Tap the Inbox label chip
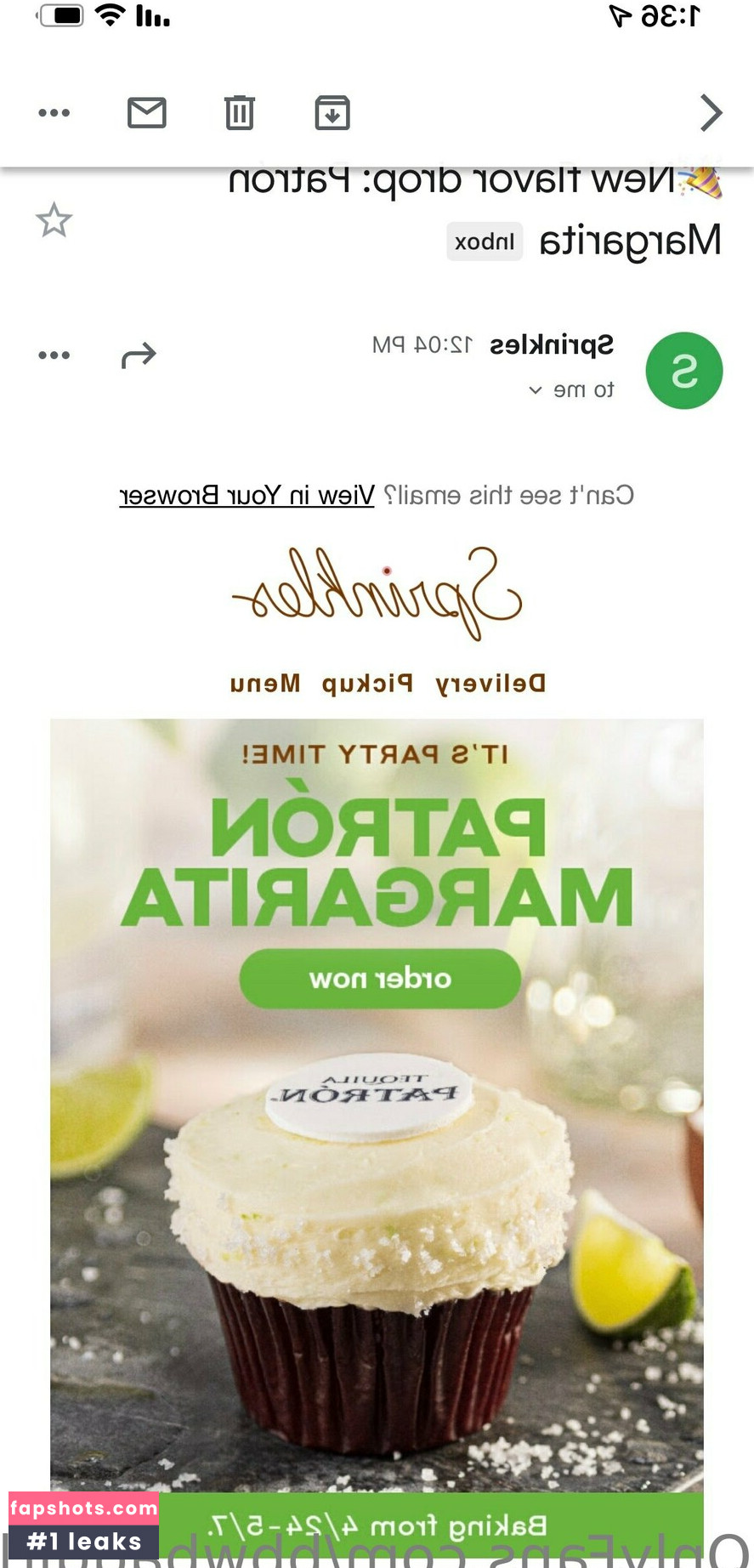The width and height of the screenshot is (754, 1568). click(x=485, y=241)
